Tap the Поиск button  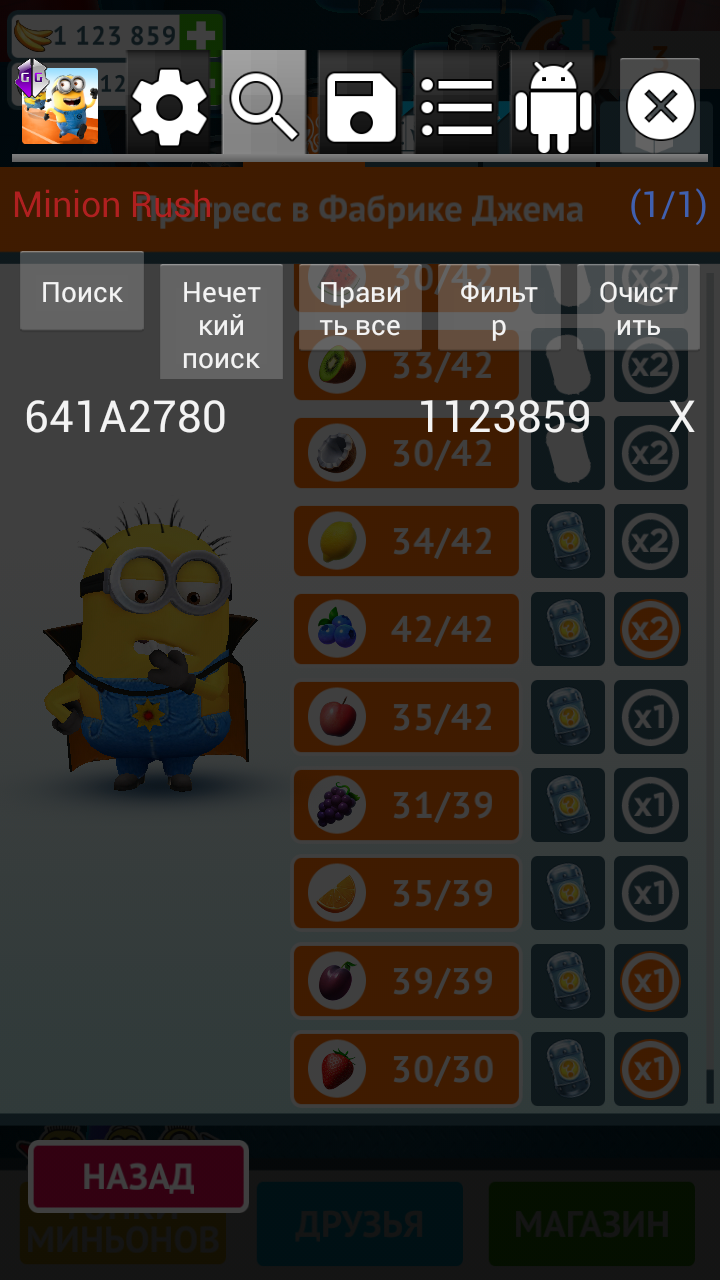coord(82,293)
